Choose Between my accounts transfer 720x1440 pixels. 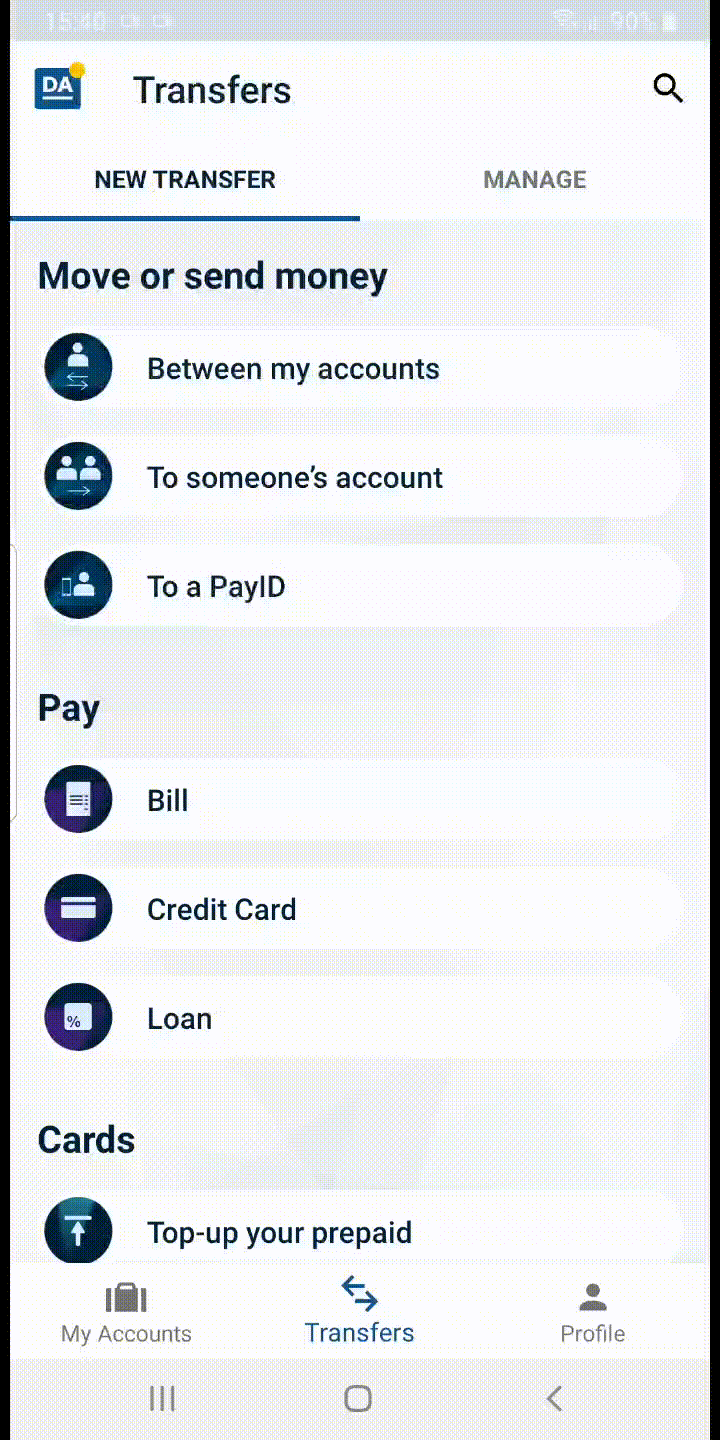click(362, 368)
